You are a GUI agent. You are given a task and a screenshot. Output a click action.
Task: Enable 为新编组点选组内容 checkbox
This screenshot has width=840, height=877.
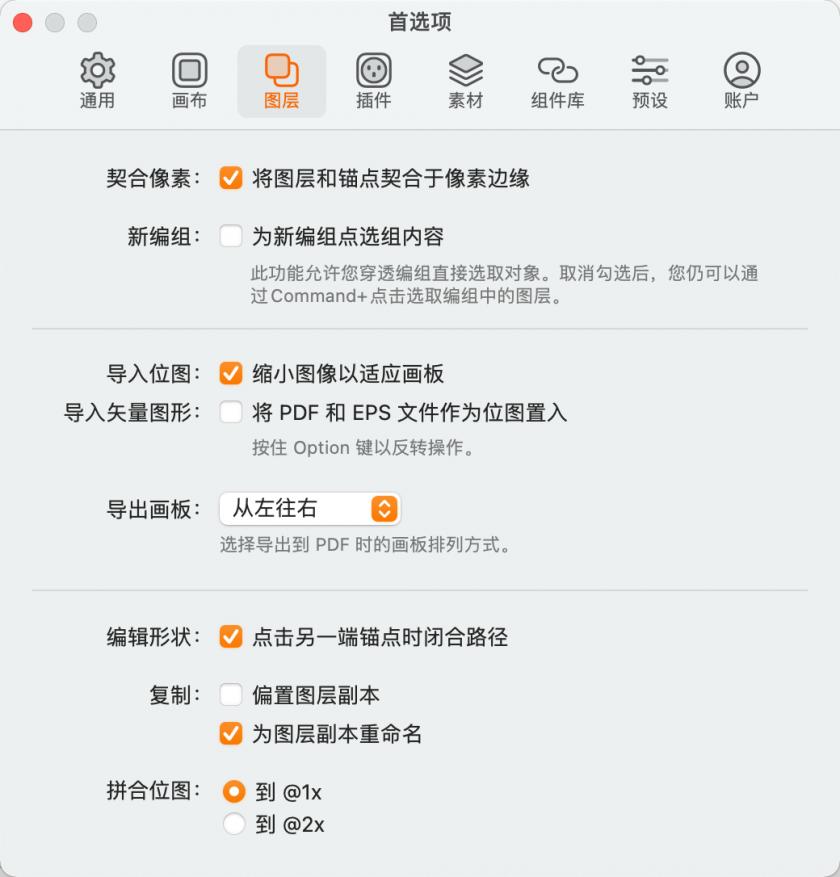231,237
